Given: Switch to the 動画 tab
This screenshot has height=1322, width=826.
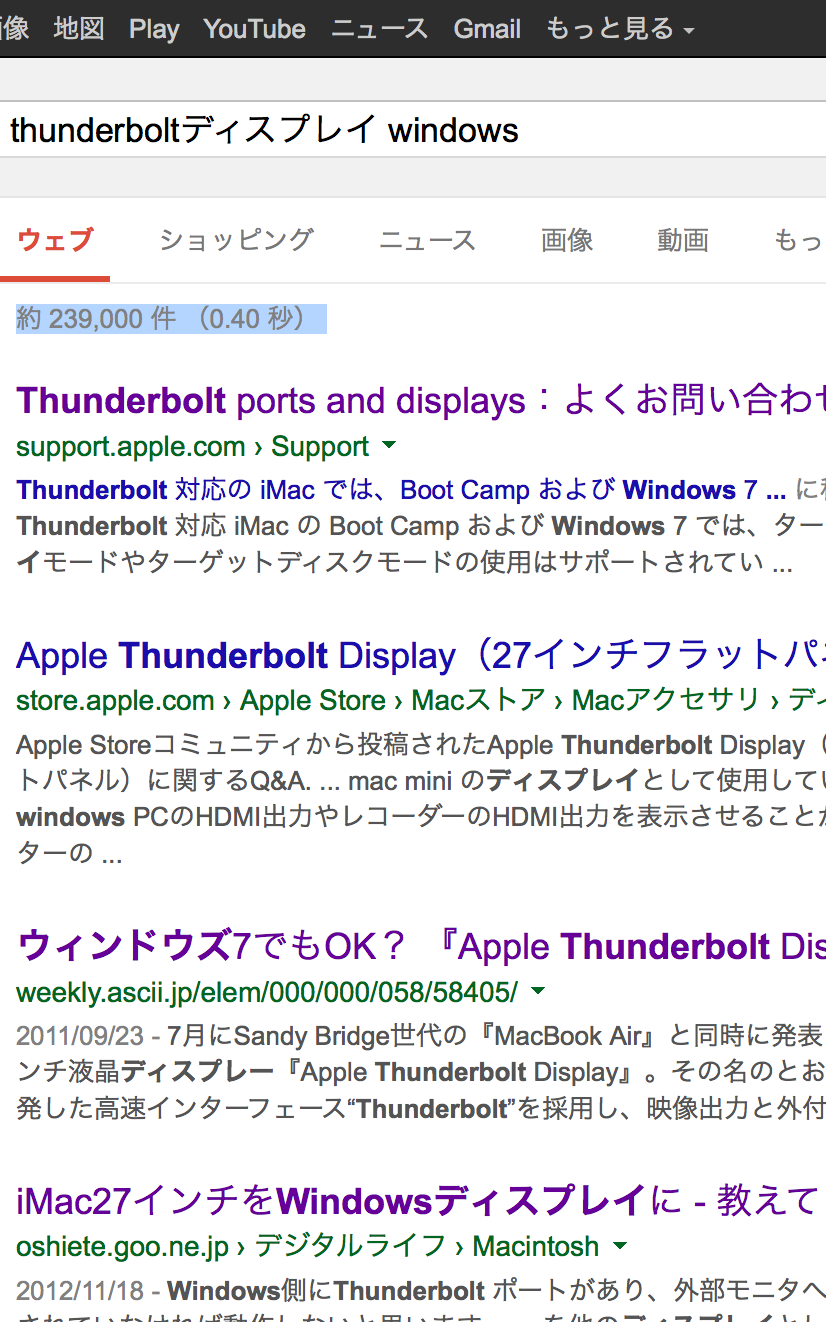Looking at the screenshot, I should coord(683,240).
